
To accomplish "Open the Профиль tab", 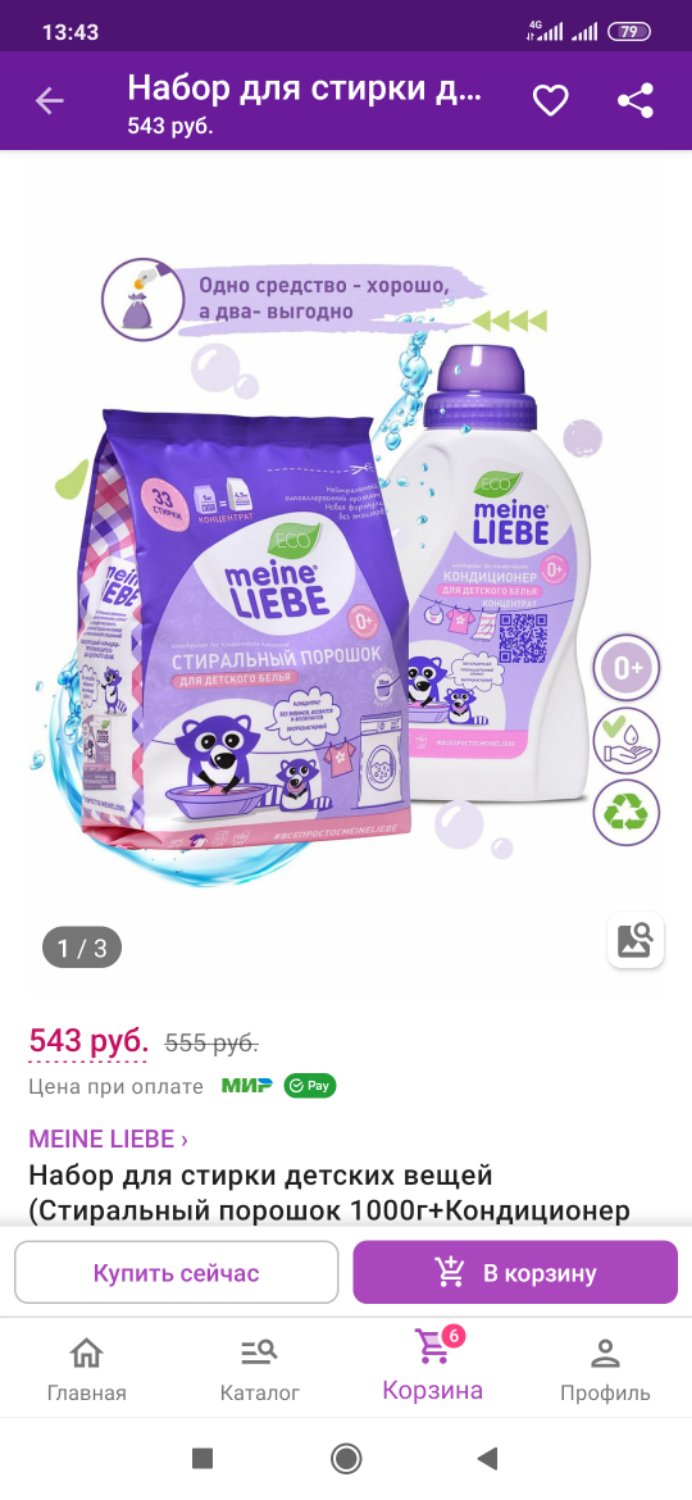I will click(605, 1369).
